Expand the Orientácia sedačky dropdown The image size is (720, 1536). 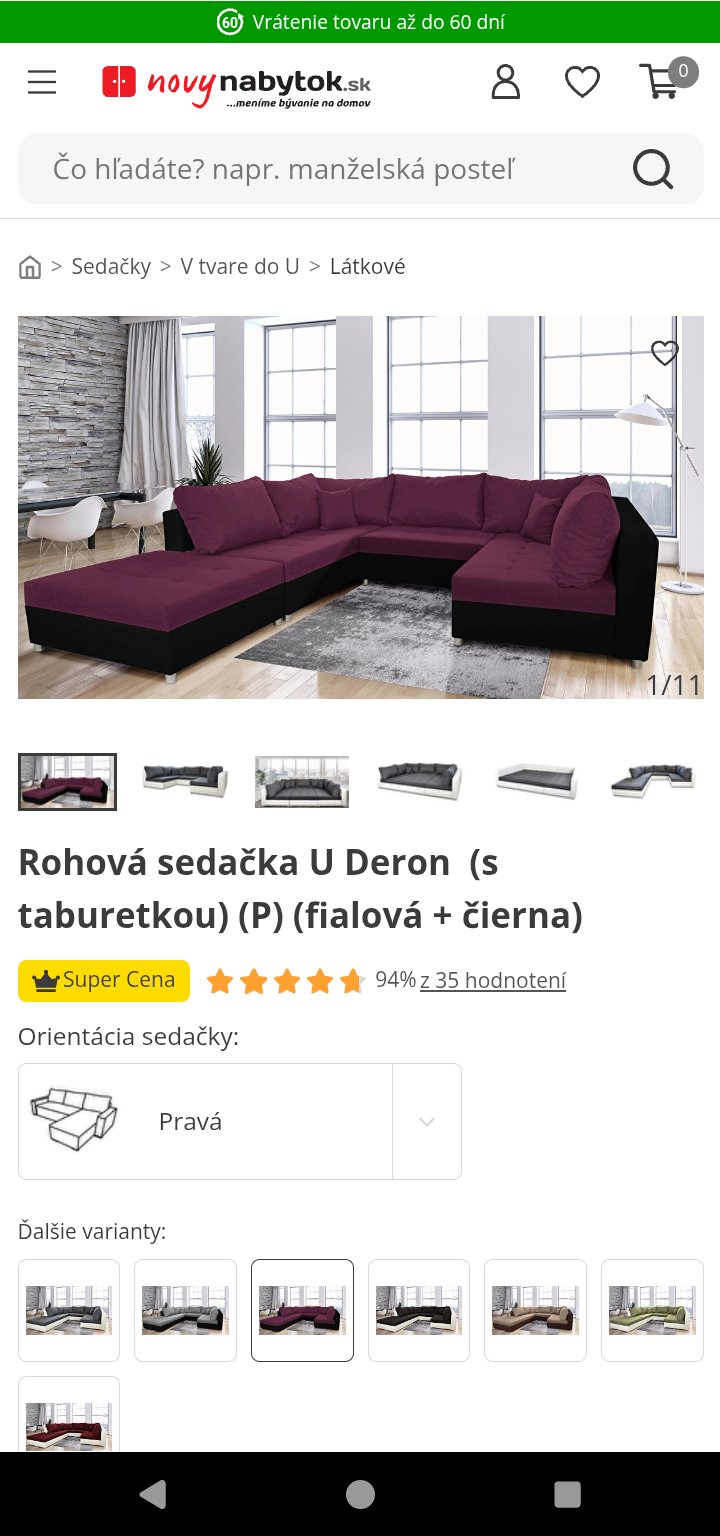point(427,1121)
